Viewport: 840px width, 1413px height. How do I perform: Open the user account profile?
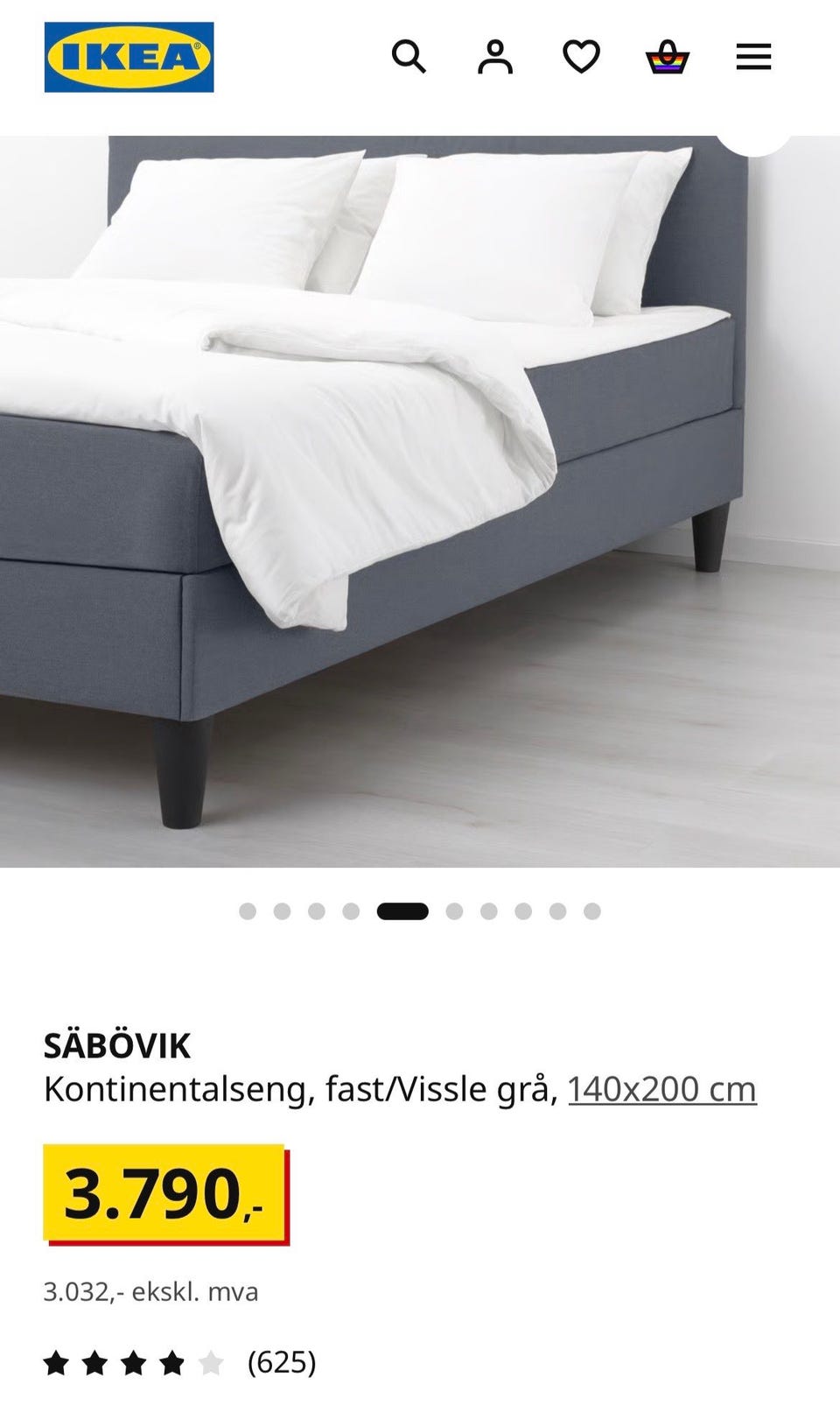point(494,57)
